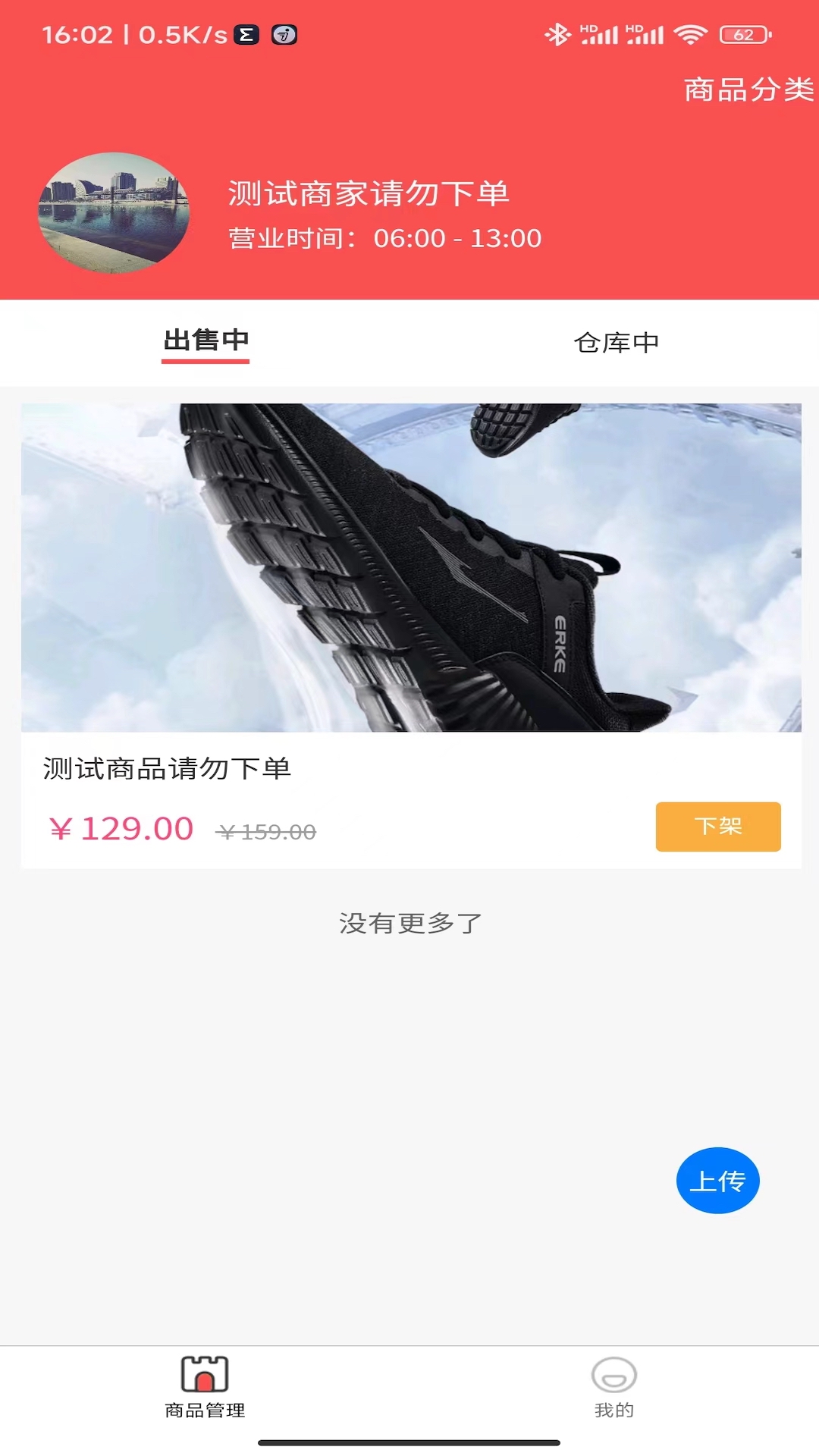Screen dimensions: 819x1456
Task: Tap the product photo of the black sneaker
Action: point(409,565)
